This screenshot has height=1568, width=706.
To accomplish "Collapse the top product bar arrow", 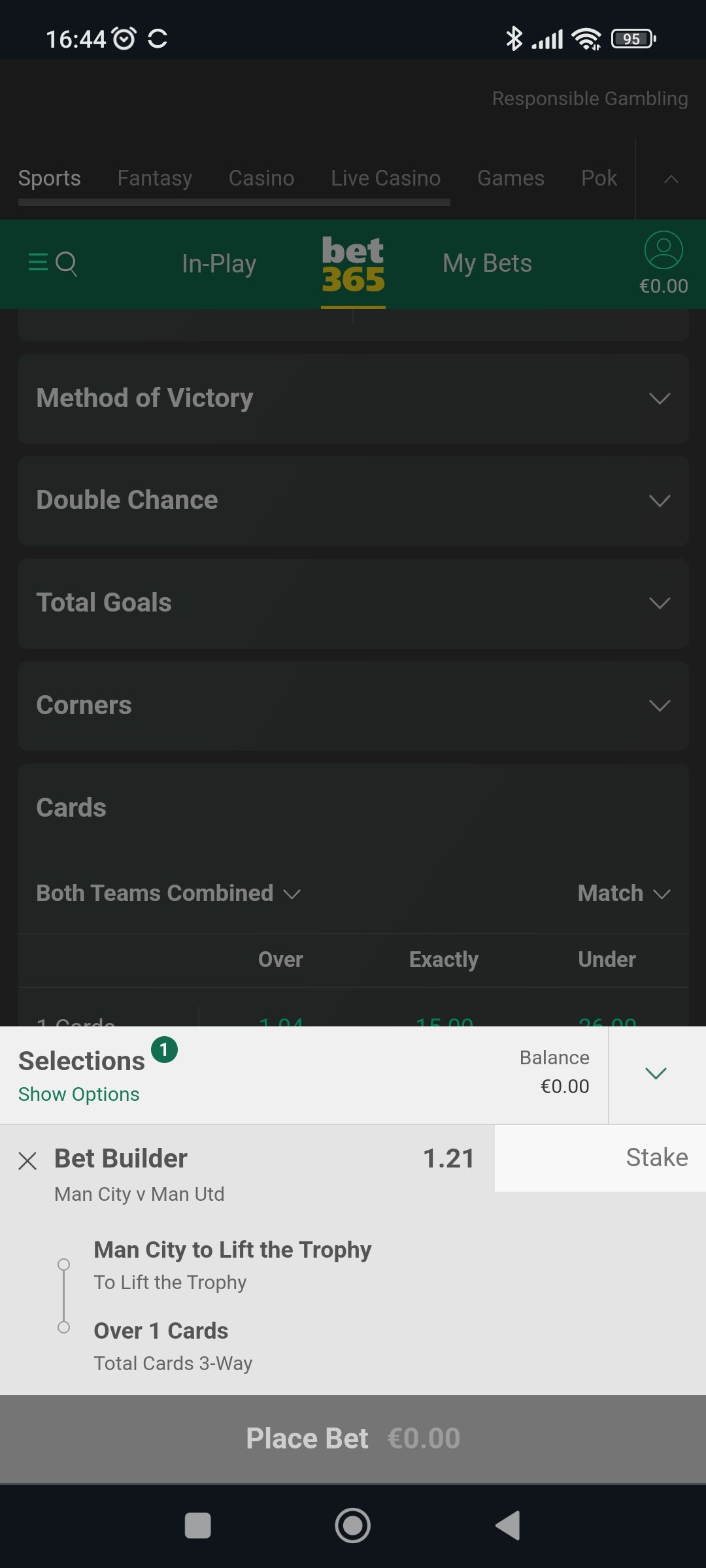I will pos(671,179).
